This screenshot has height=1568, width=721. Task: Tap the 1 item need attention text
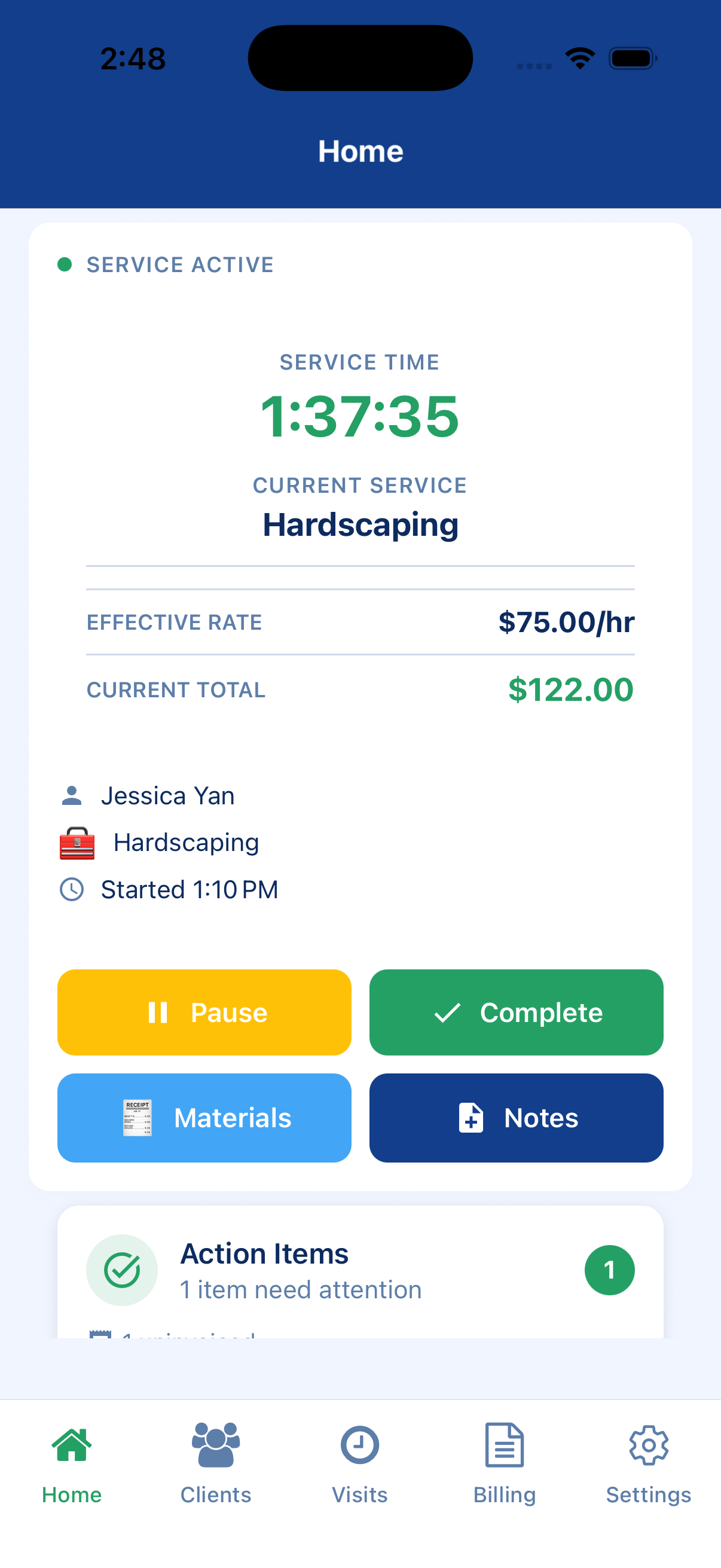300,1289
